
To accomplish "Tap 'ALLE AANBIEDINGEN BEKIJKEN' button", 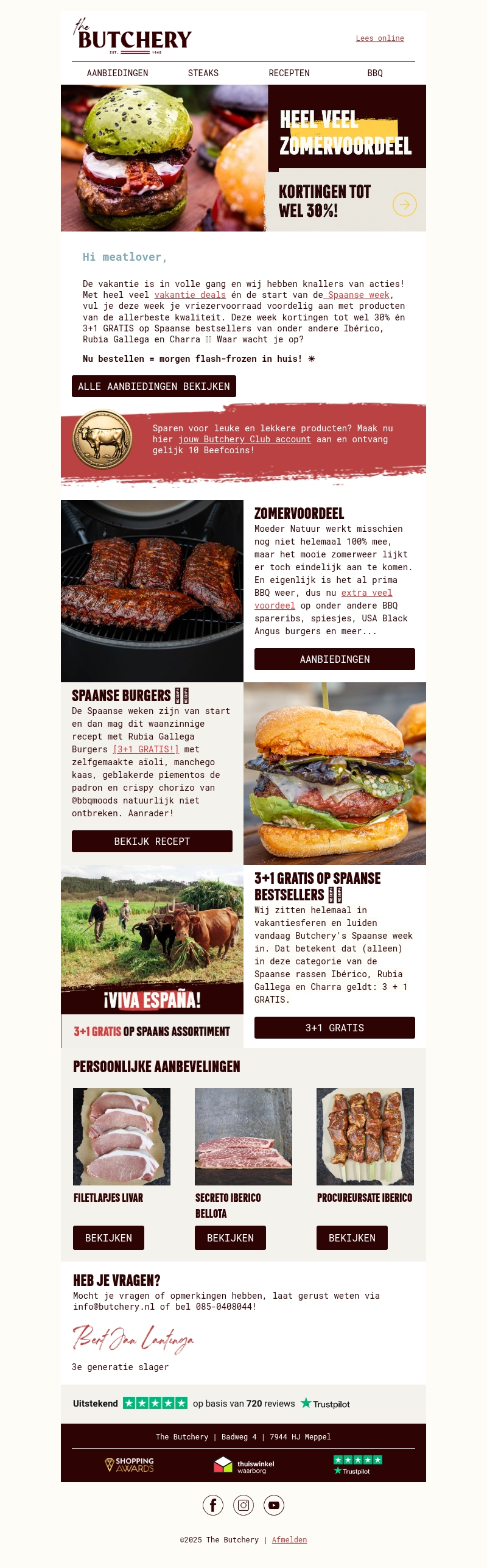I will point(154,386).
